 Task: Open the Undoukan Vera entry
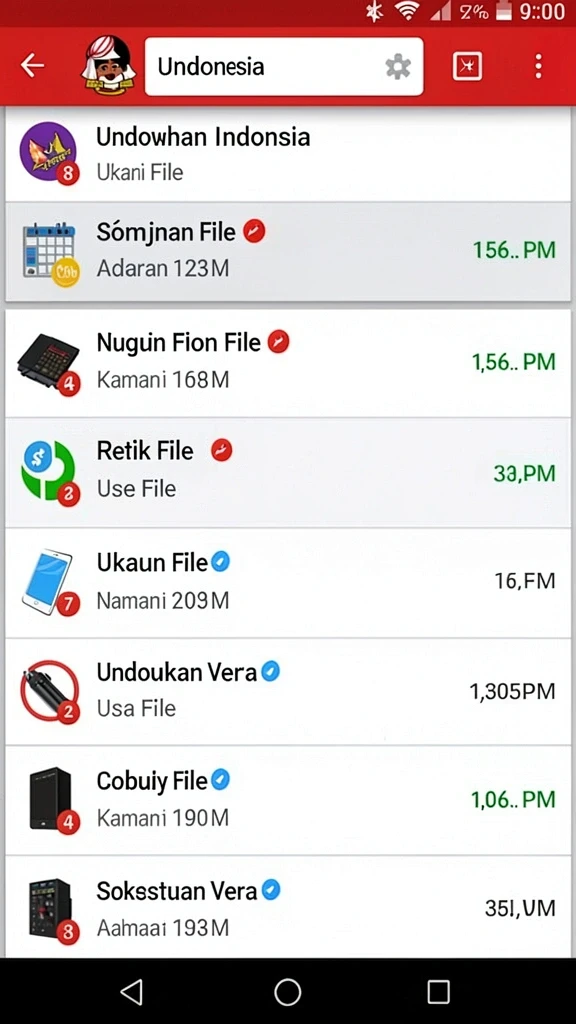click(288, 691)
